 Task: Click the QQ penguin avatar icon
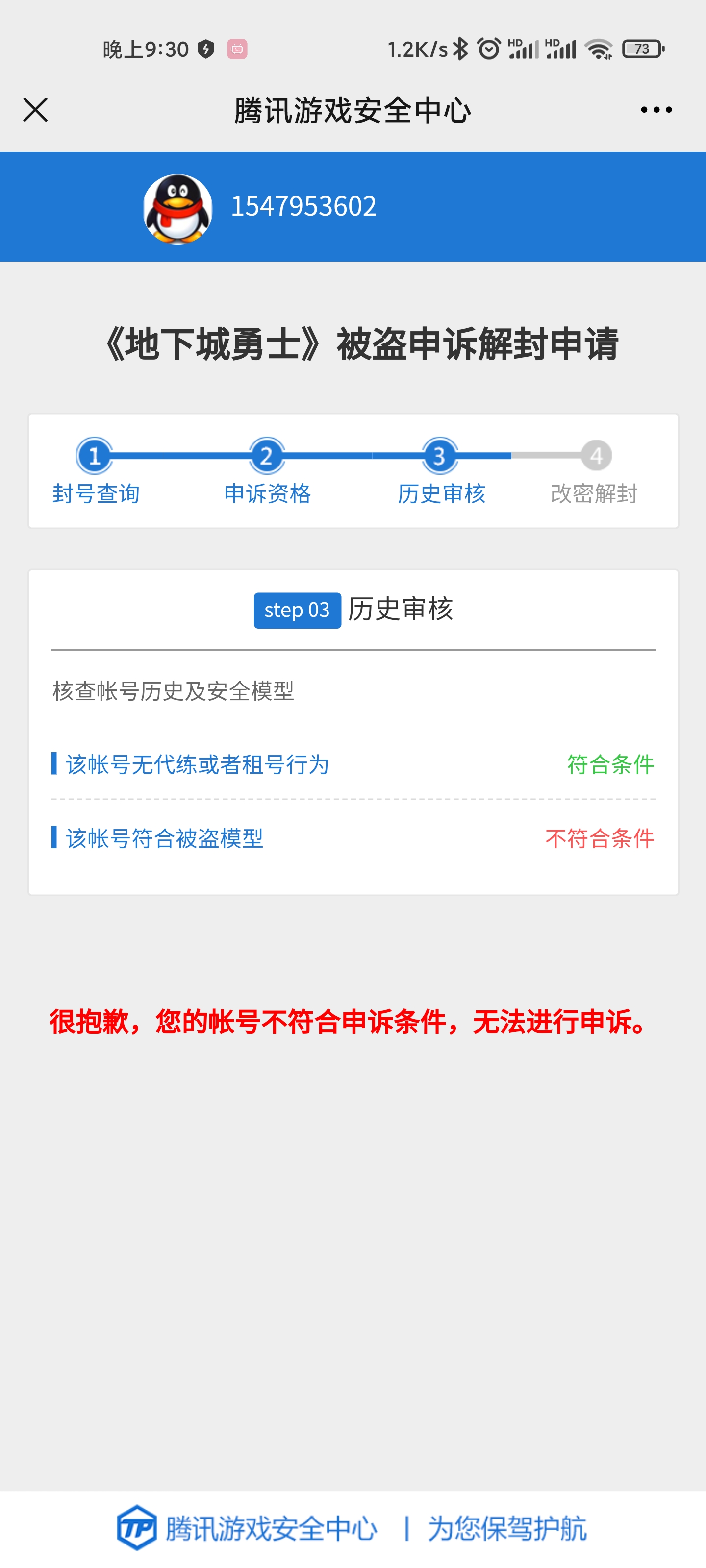177,207
